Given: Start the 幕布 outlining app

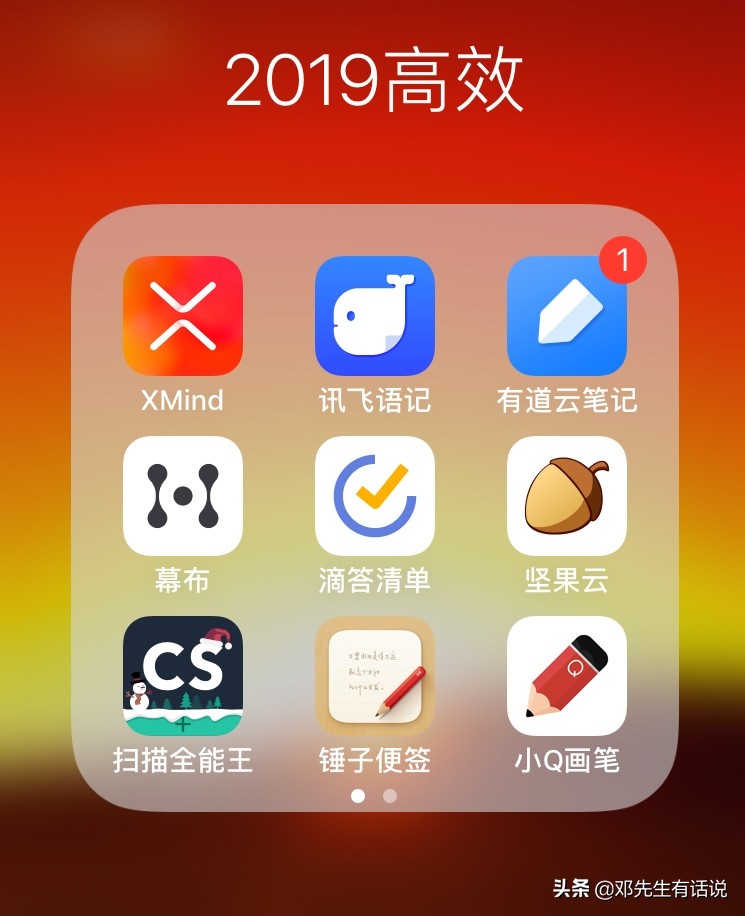Looking at the screenshot, I should pos(183,495).
